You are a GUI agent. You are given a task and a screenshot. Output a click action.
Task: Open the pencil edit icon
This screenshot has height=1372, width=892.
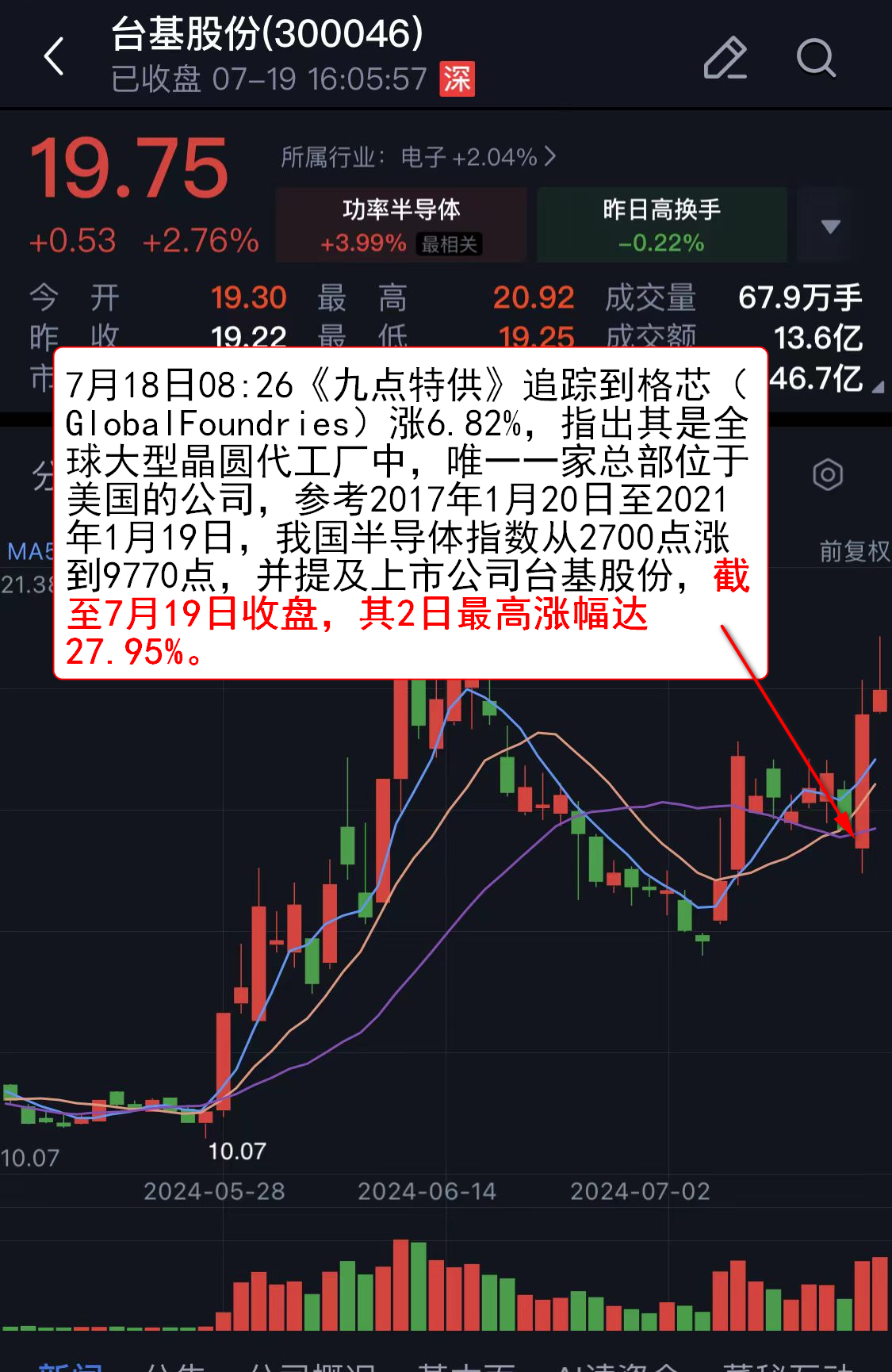tap(725, 58)
